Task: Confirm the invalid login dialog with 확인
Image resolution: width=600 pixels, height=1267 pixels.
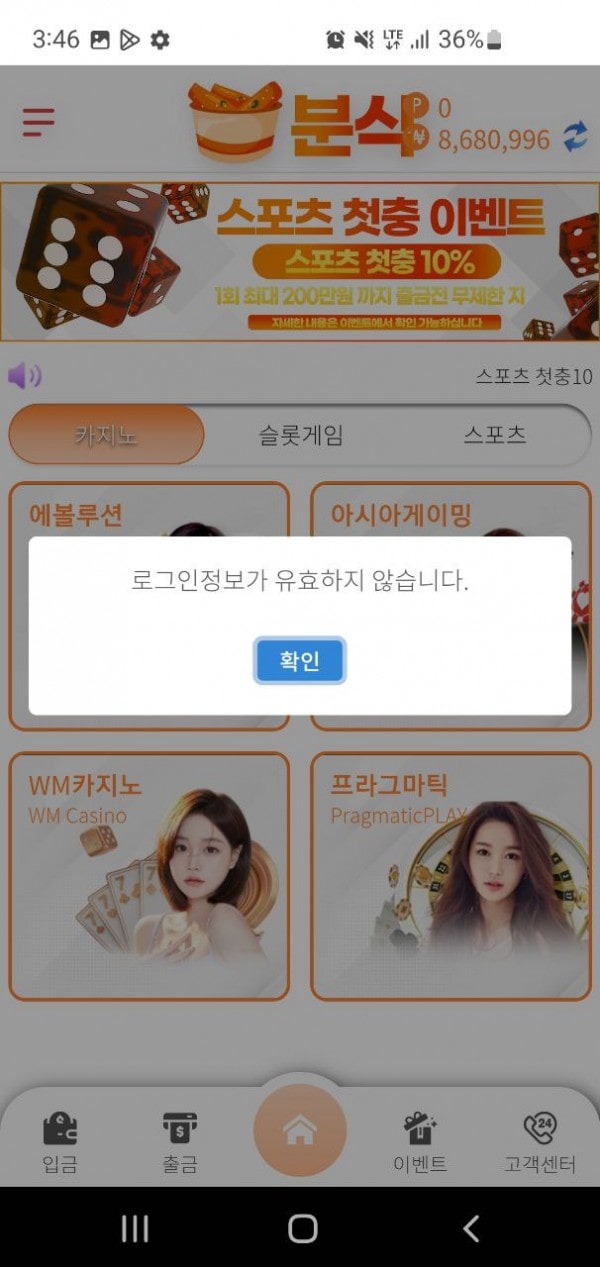Action: [299, 661]
